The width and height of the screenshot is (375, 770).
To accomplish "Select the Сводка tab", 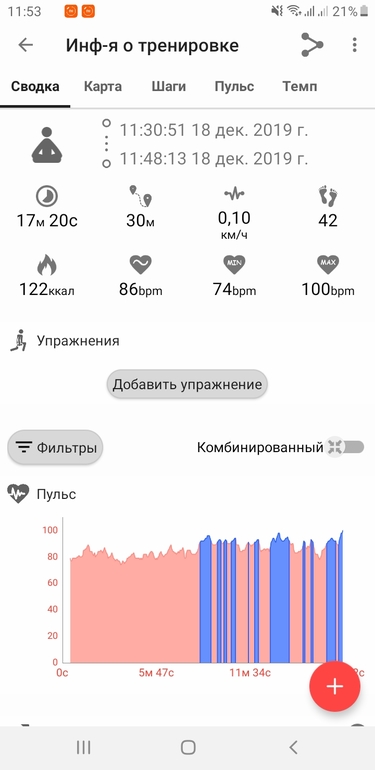I will [35, 87].
